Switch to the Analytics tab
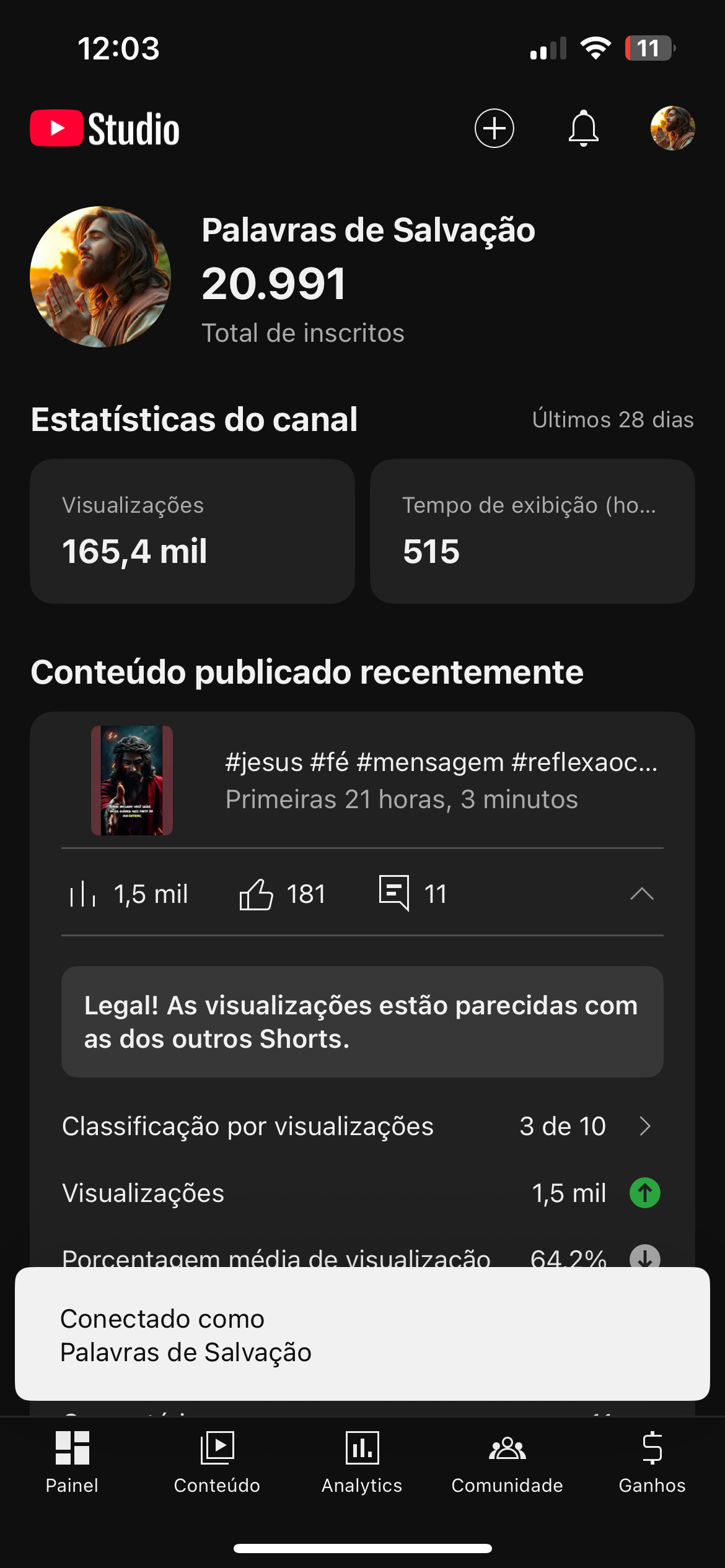Viewport: 725px width, 1568px height. point(362,1461)
